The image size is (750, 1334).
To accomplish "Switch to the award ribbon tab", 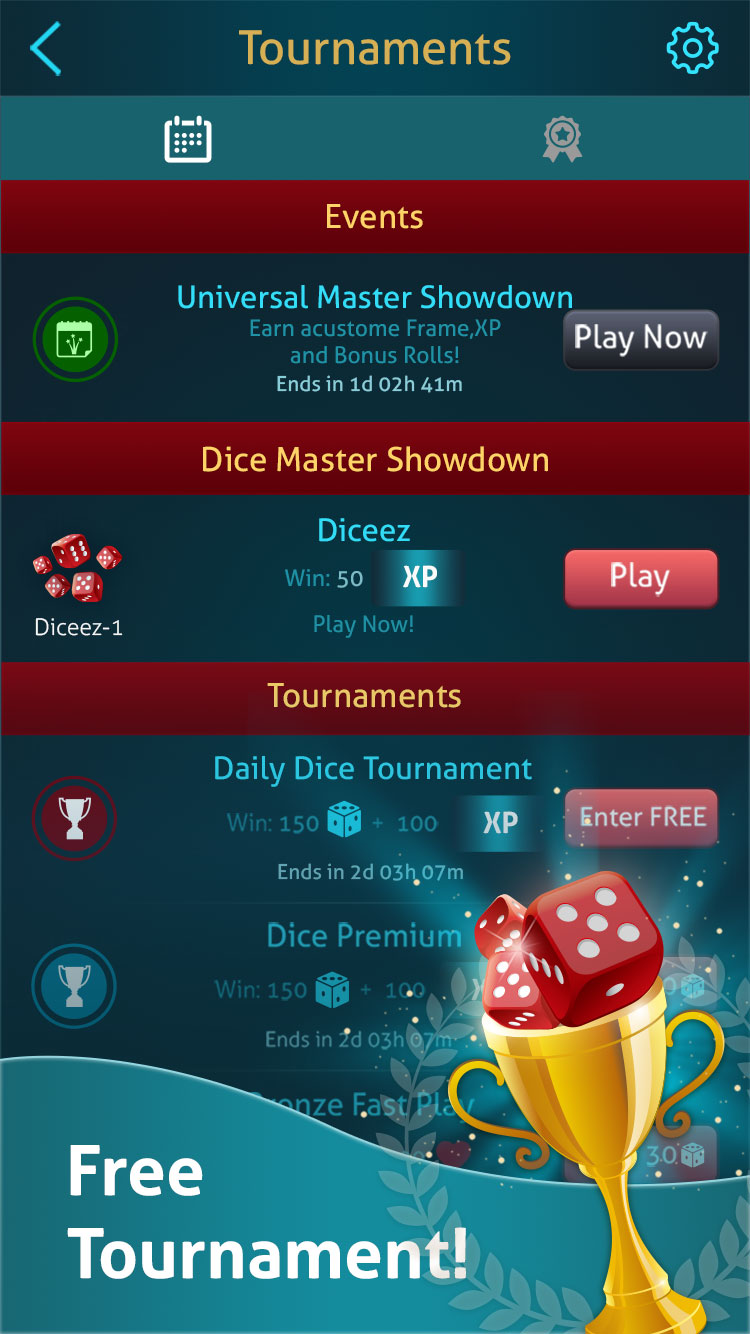I will pyautogui.click(x=562, y=139).
